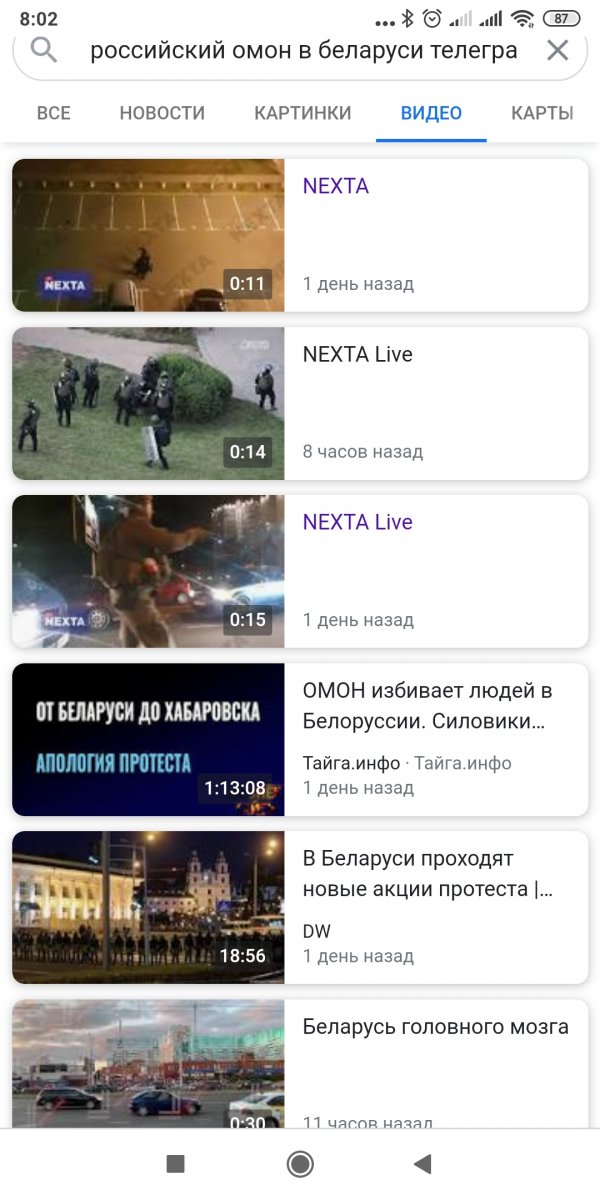Clear the search query with the X

tap(557, 50)
